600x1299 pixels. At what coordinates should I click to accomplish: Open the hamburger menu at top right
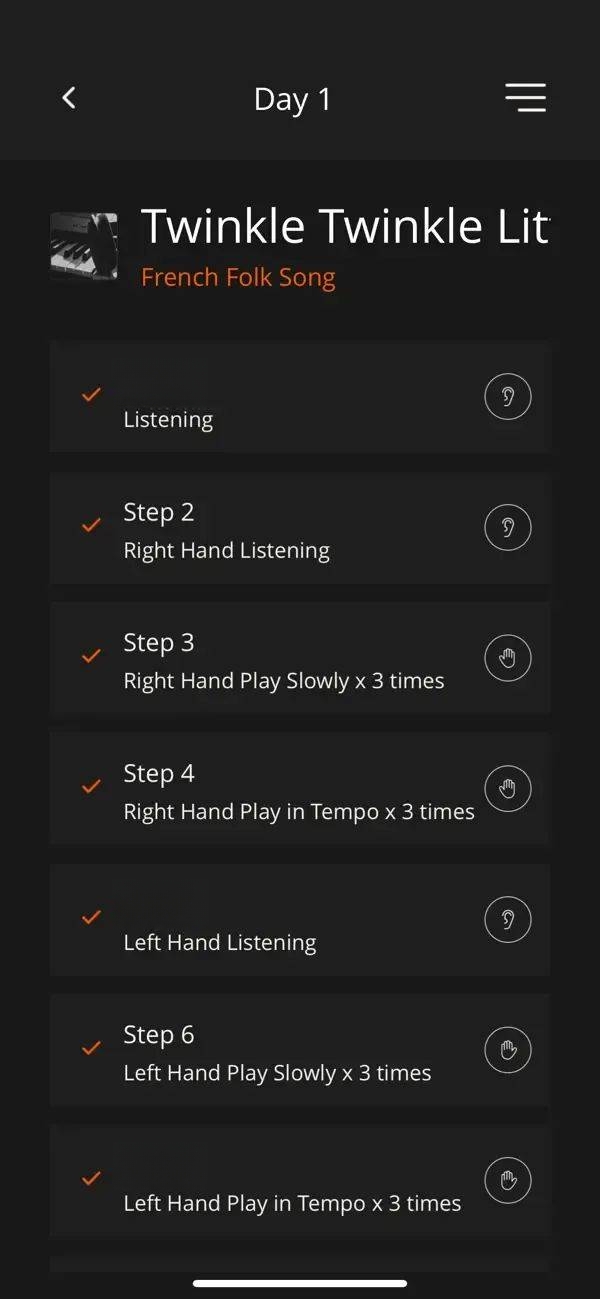tap(525, 98)
